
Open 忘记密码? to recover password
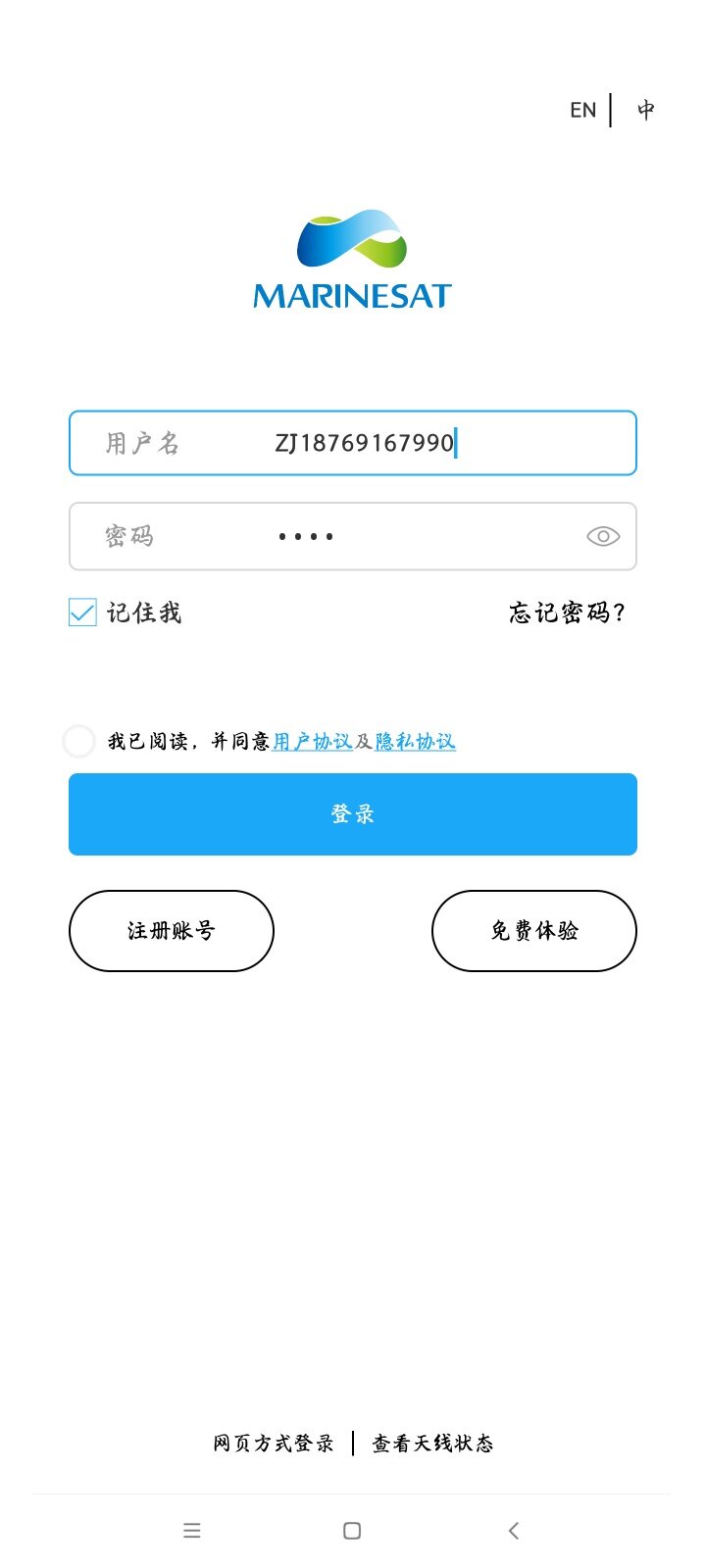click(567, 612)
